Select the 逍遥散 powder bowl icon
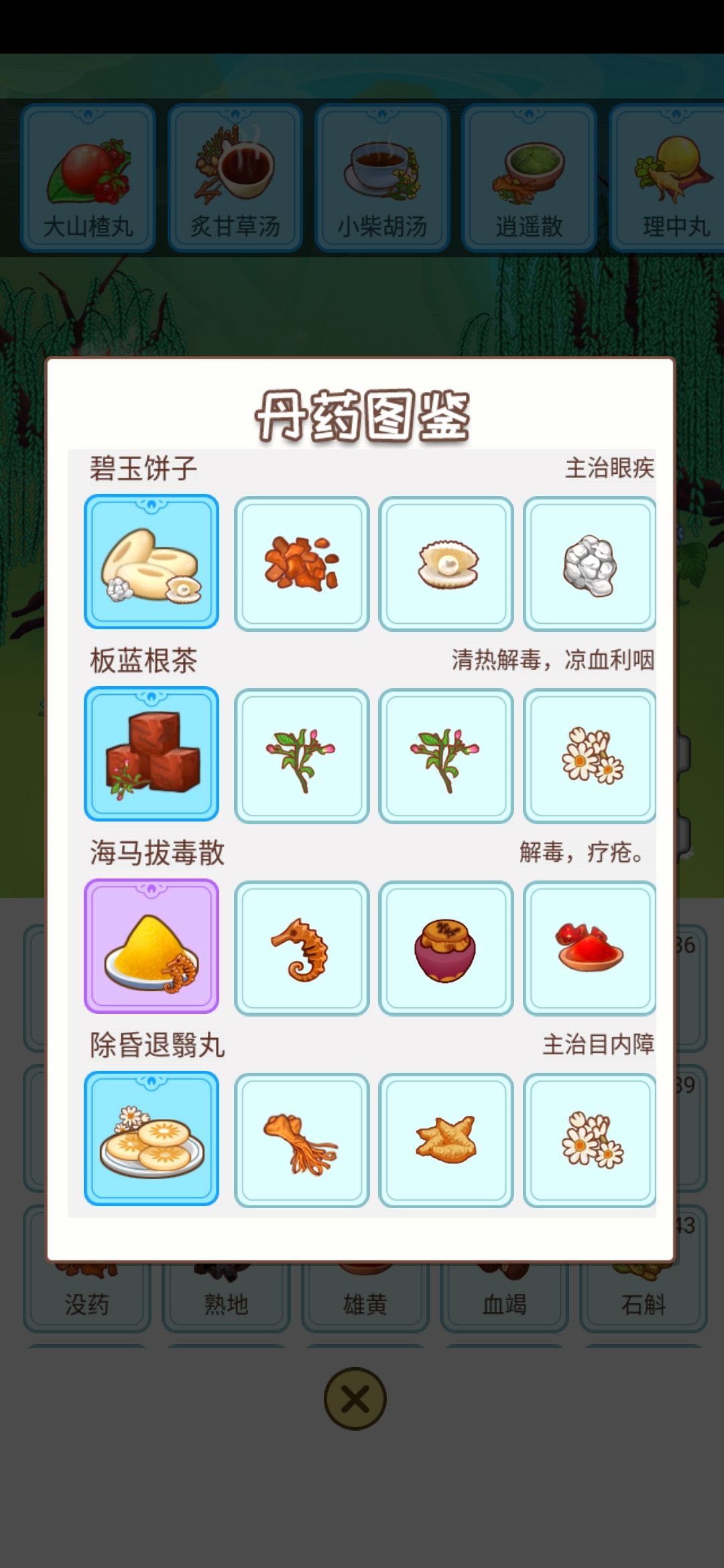724x1568 pixels. click(x=528, y=176)
